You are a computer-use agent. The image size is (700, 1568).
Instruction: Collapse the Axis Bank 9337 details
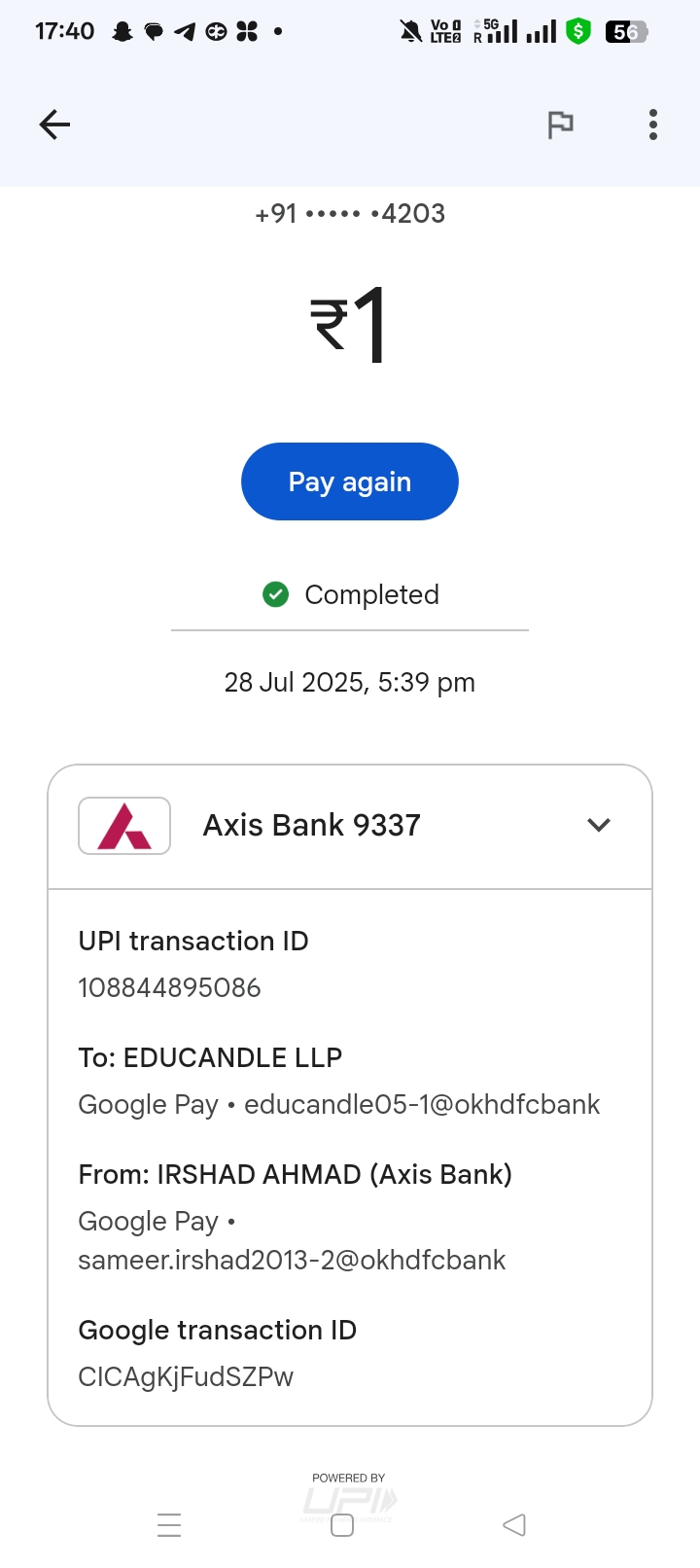[599, 825]
